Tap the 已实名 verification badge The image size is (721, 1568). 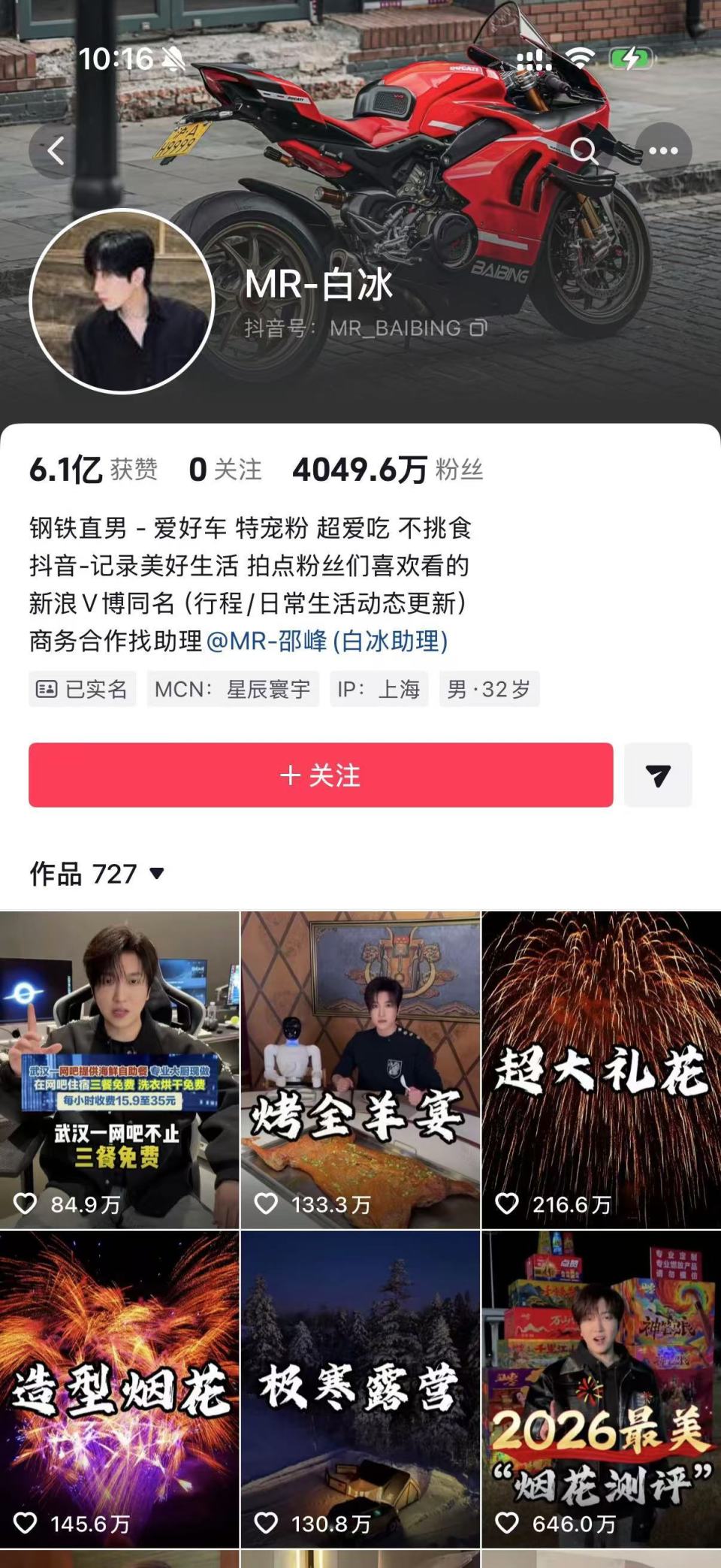coord(83,689)
